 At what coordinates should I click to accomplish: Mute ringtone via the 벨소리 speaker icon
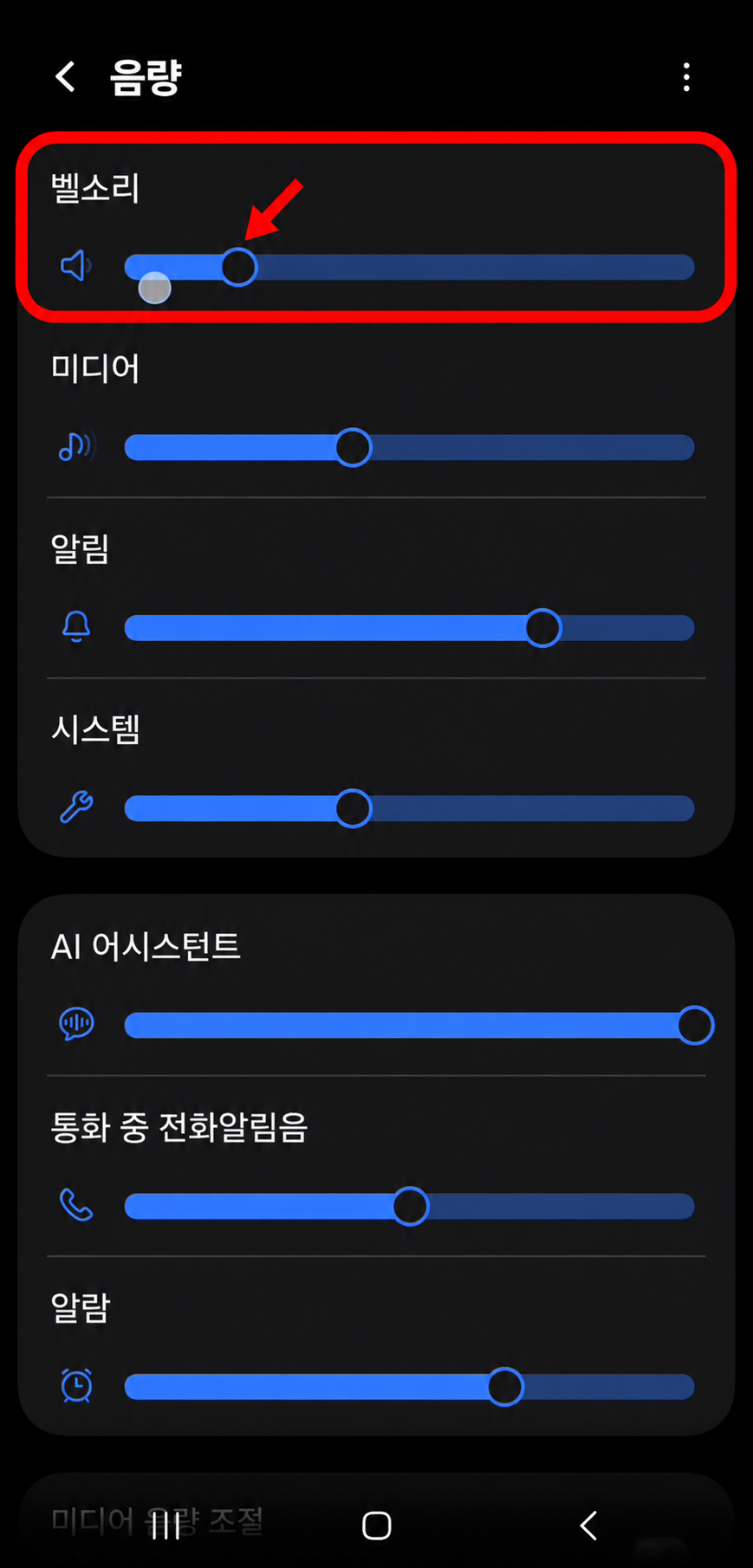click(x=75, y=266)
